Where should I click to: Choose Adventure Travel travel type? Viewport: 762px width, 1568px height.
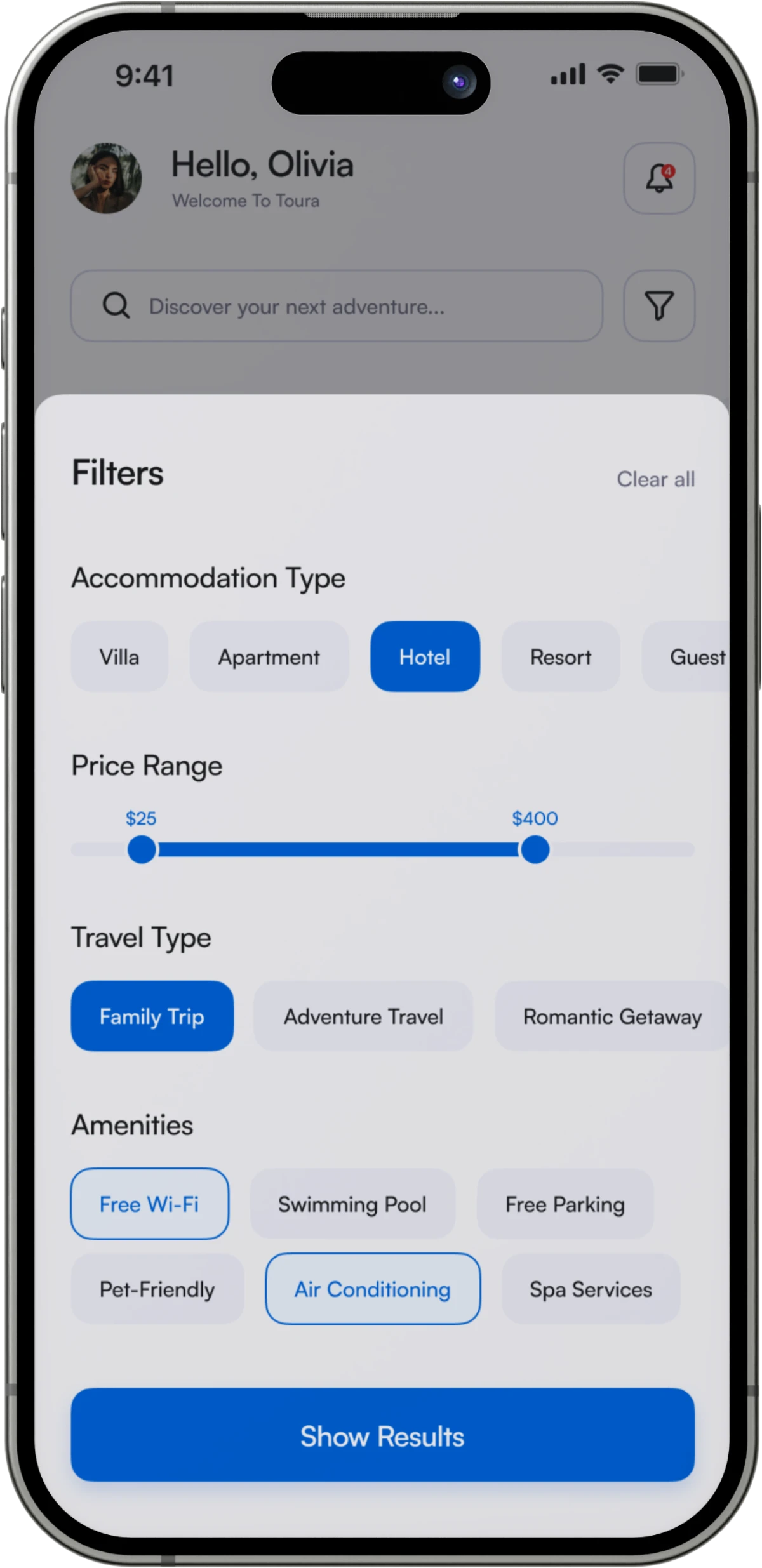[x=363, y=1016]
